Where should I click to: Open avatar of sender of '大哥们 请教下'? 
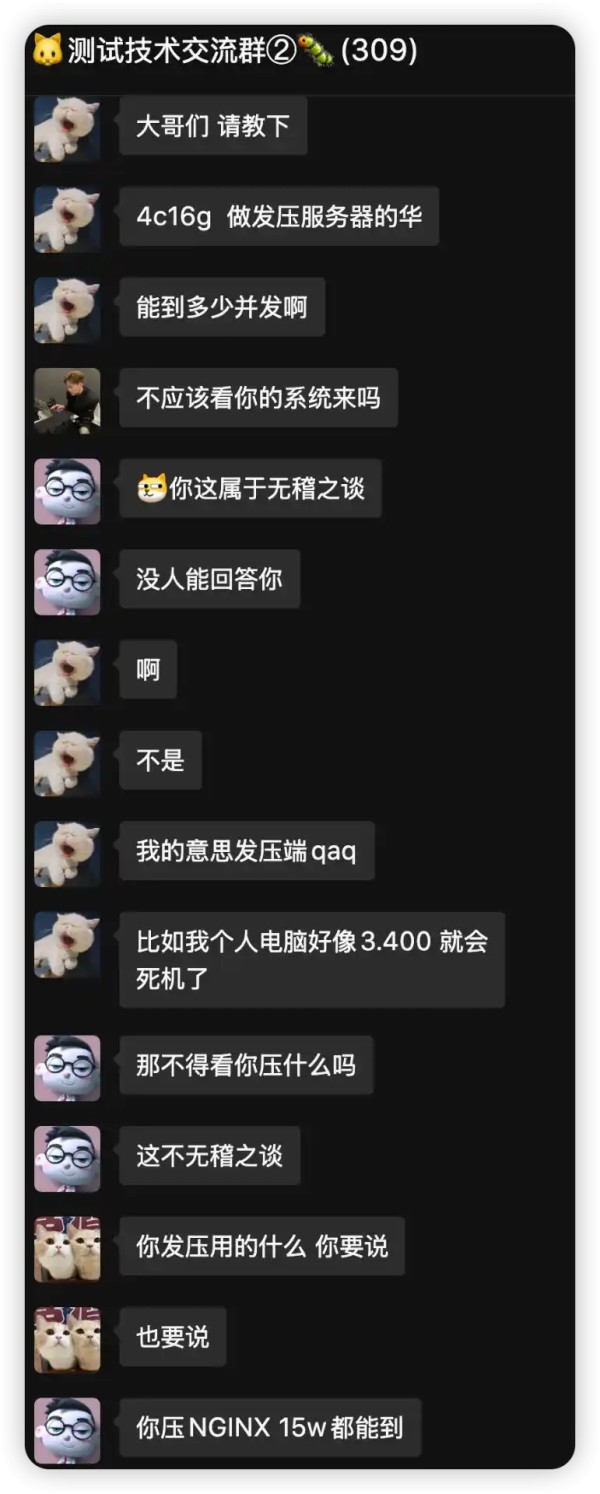67,129
